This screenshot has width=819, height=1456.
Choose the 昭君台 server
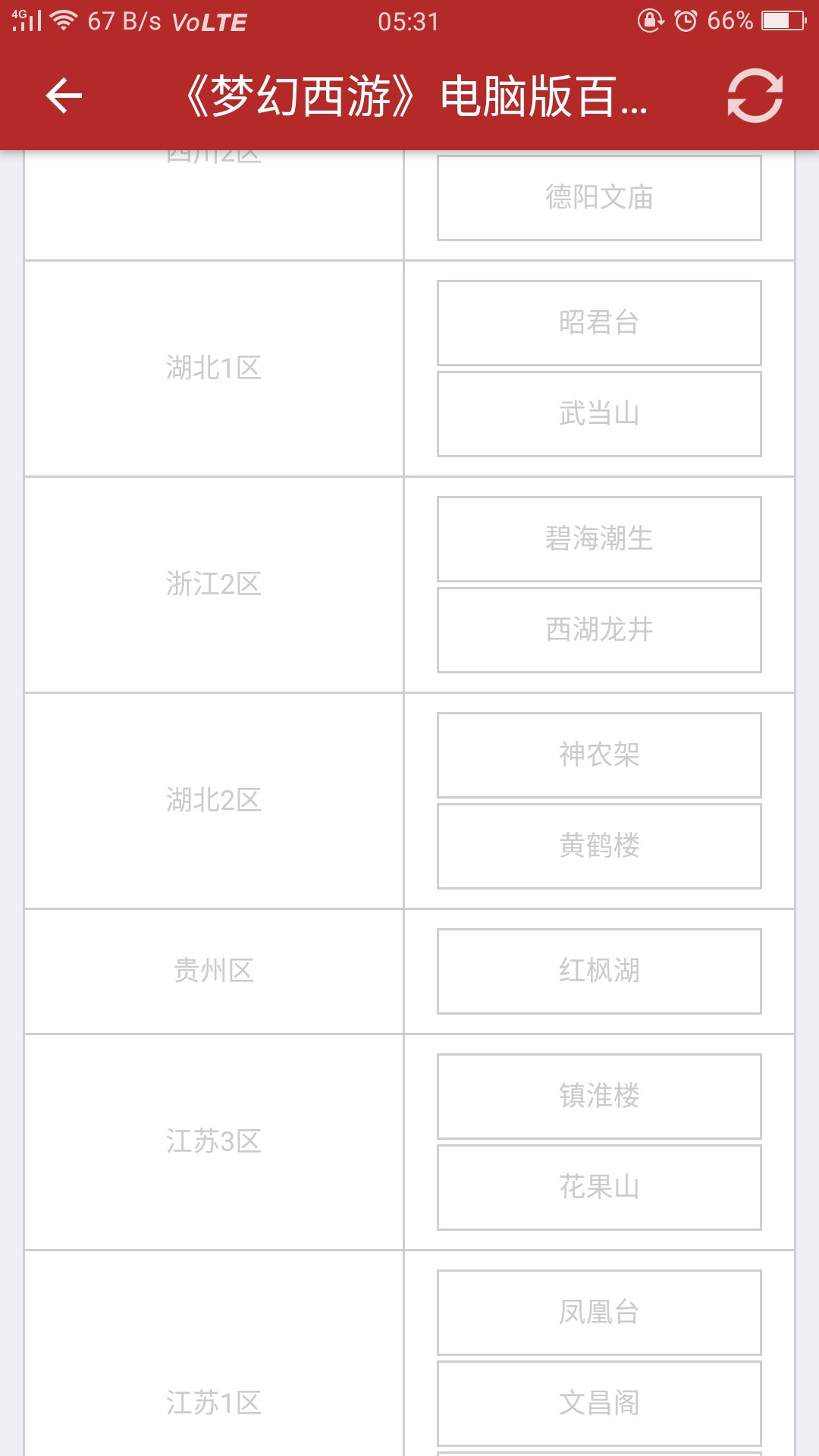click(x=599, y=323)
